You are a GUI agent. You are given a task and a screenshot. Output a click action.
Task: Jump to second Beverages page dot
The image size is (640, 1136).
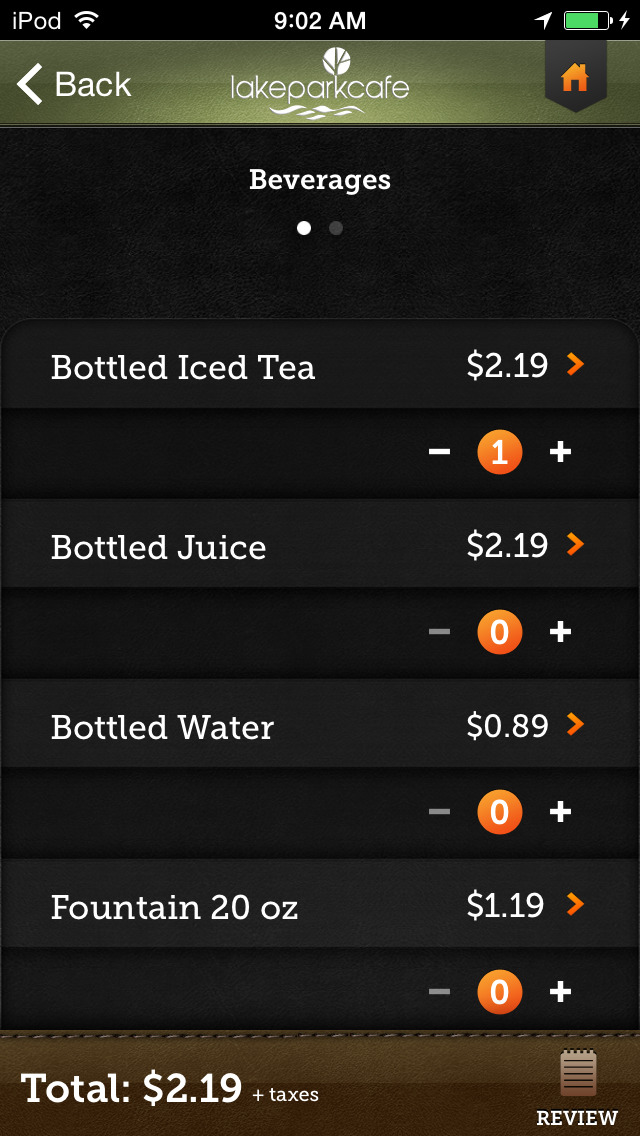coord(336,229)
